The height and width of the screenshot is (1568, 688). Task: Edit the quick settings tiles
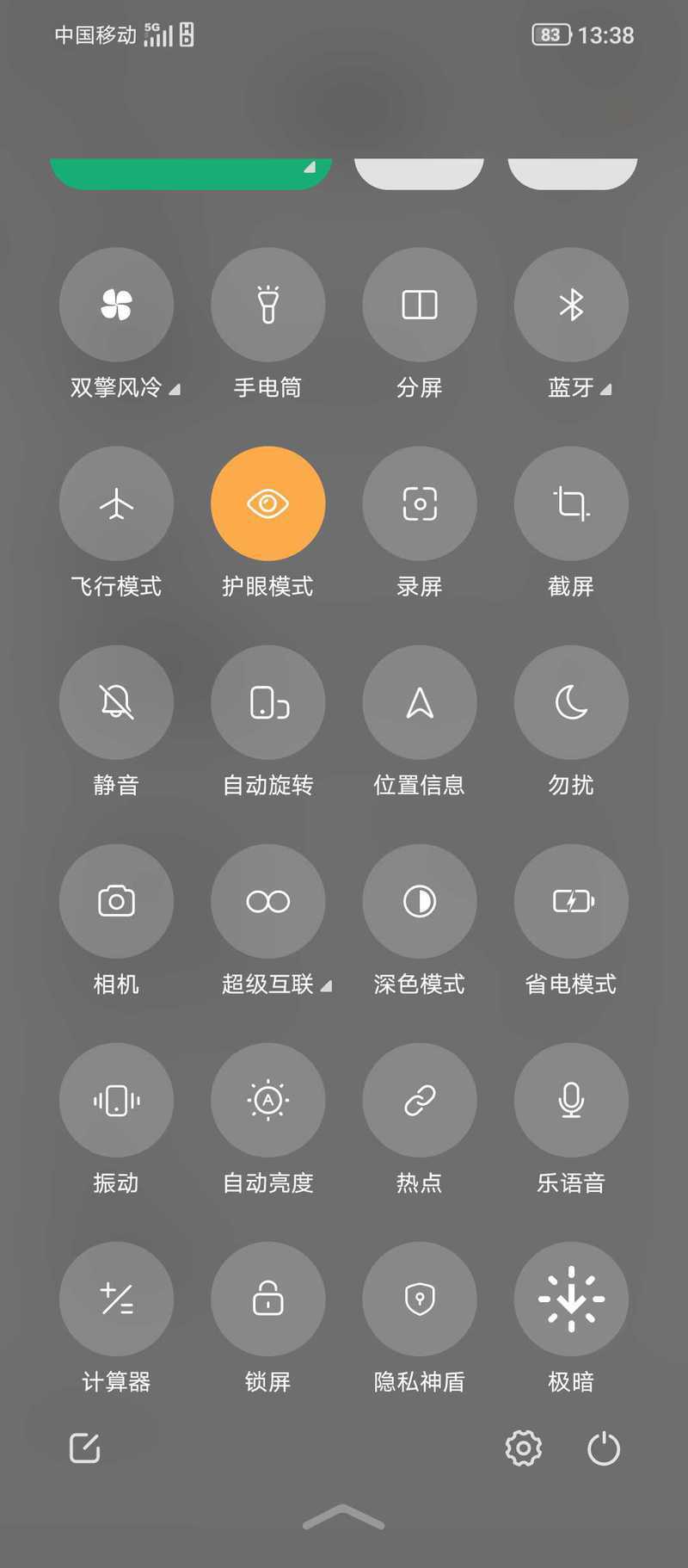(x=85, y=1448)
